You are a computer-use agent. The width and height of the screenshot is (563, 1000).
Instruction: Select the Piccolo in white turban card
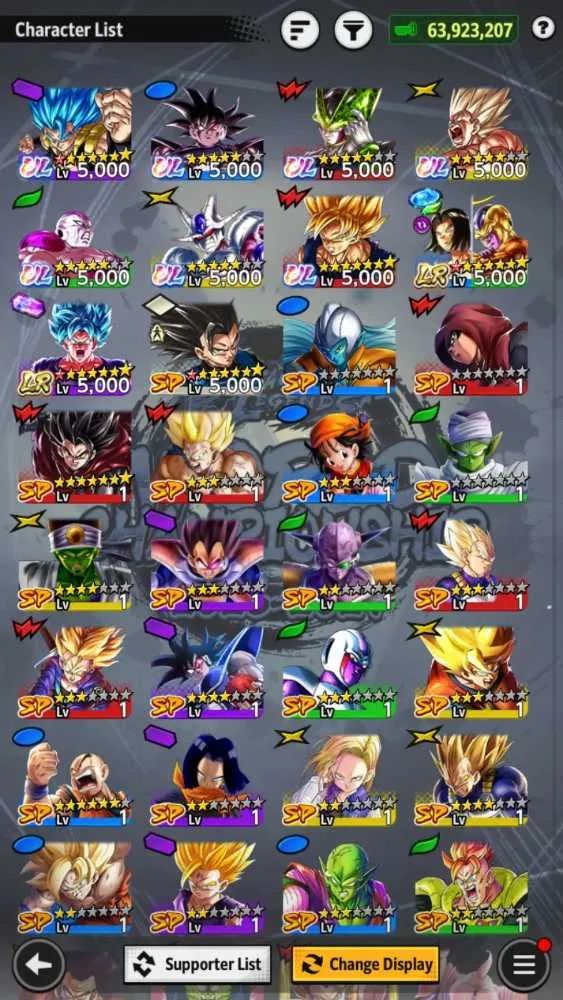coord(471,456)
